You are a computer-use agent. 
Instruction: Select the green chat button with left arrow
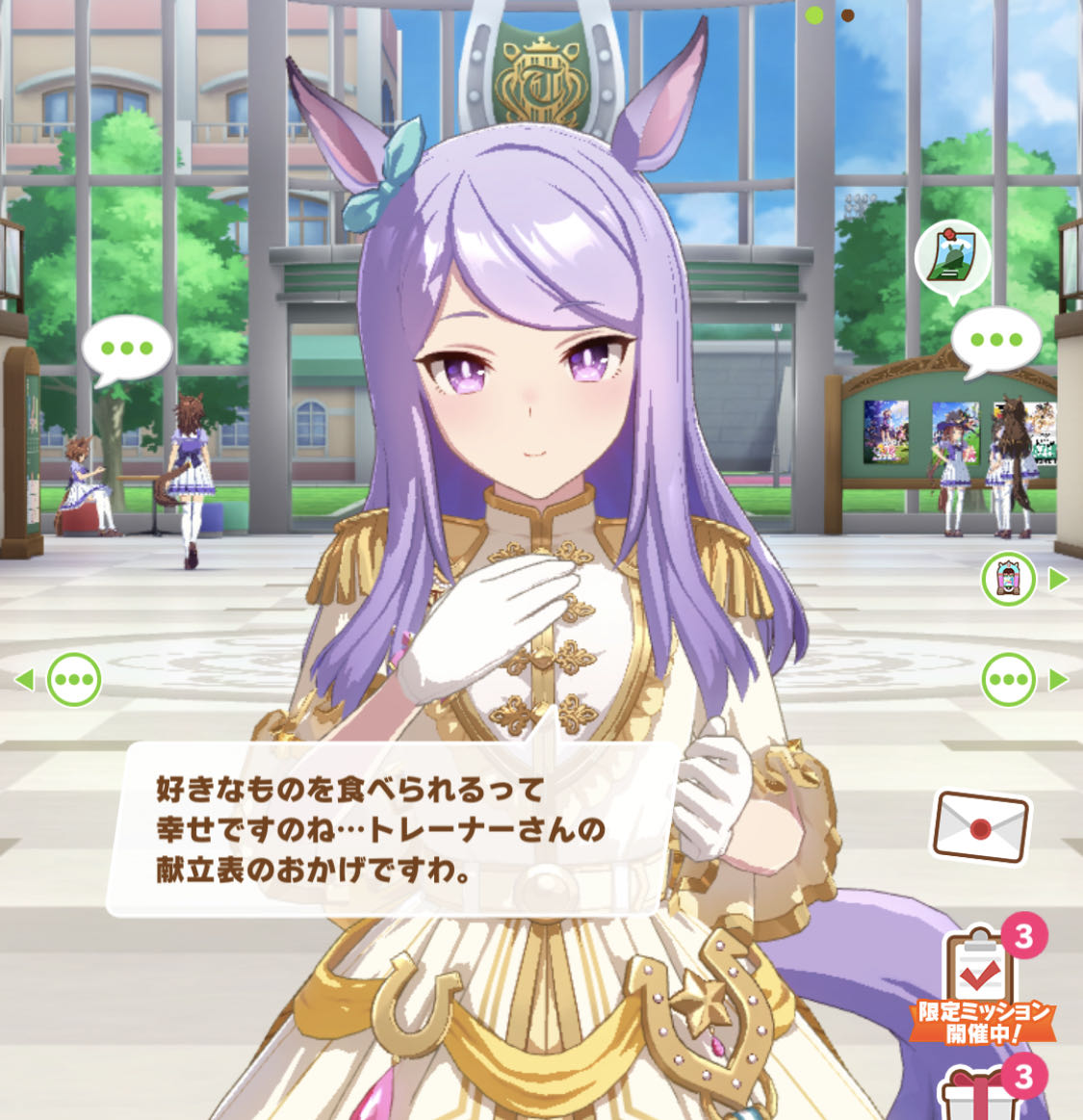point(73,679)
